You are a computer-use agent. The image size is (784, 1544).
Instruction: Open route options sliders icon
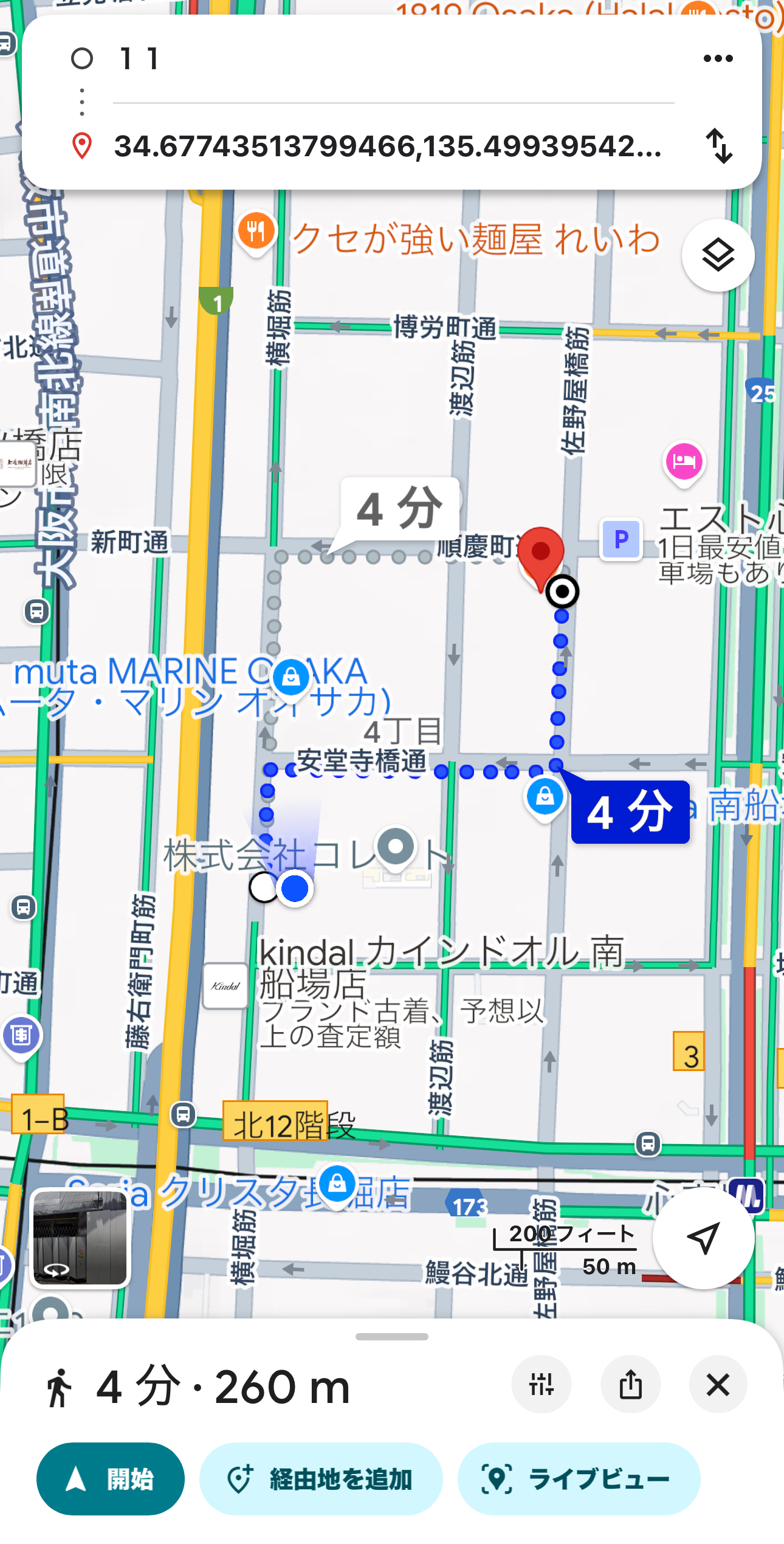pyautogui.click(x=541, y=1385)
